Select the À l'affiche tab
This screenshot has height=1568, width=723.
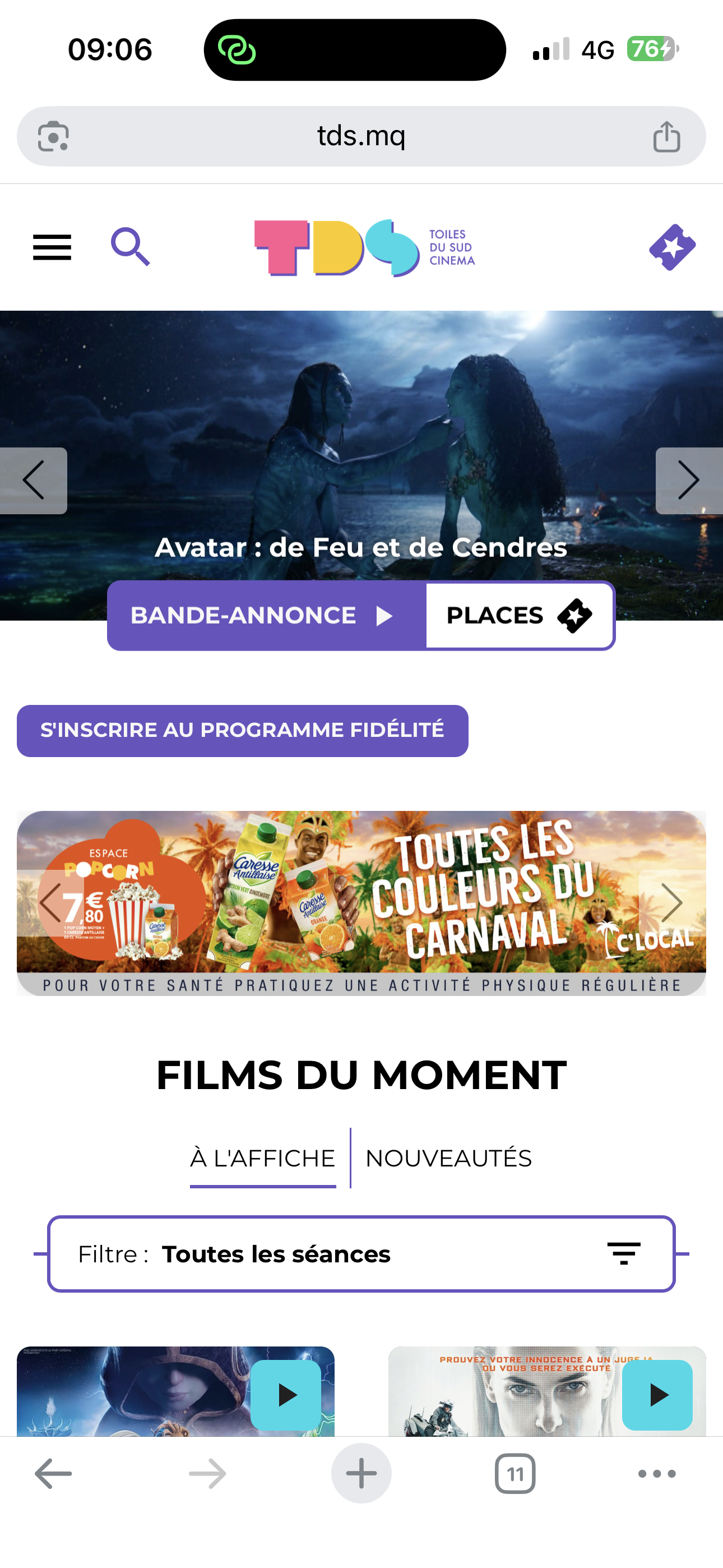click(263, 1157)
